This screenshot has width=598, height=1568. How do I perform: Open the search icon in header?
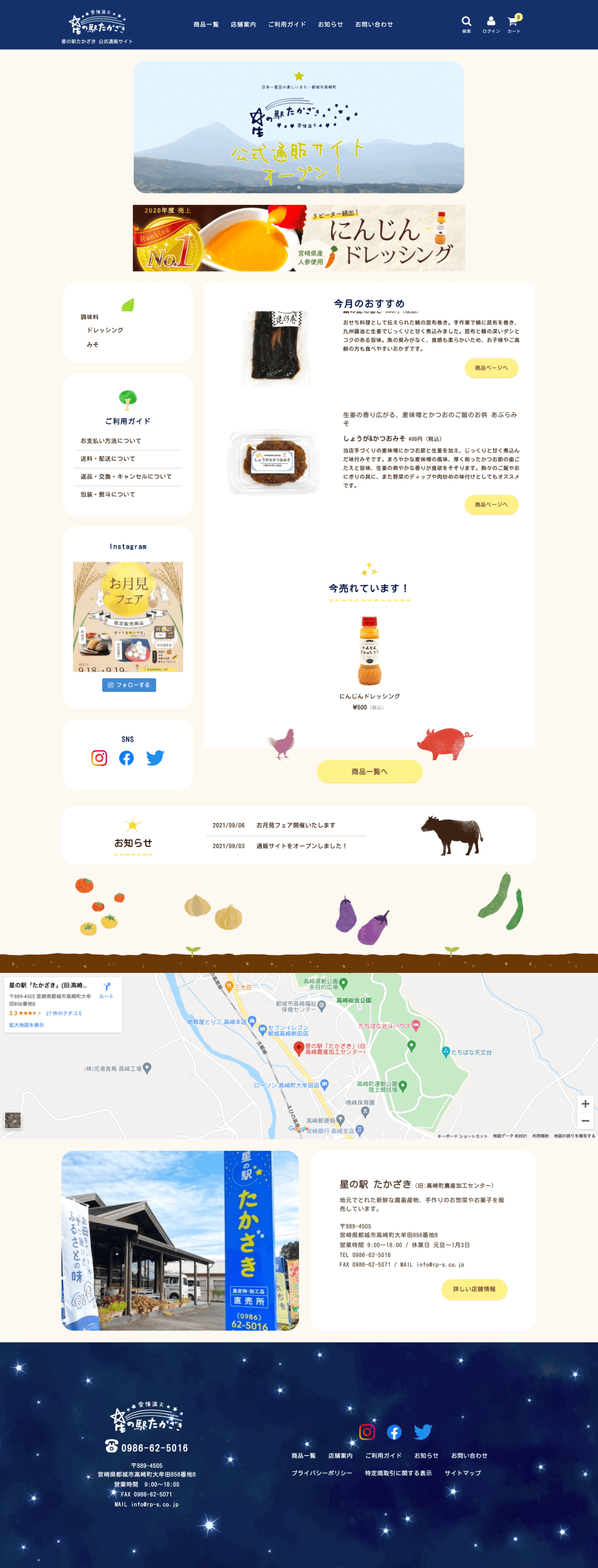tap(466, 23)
